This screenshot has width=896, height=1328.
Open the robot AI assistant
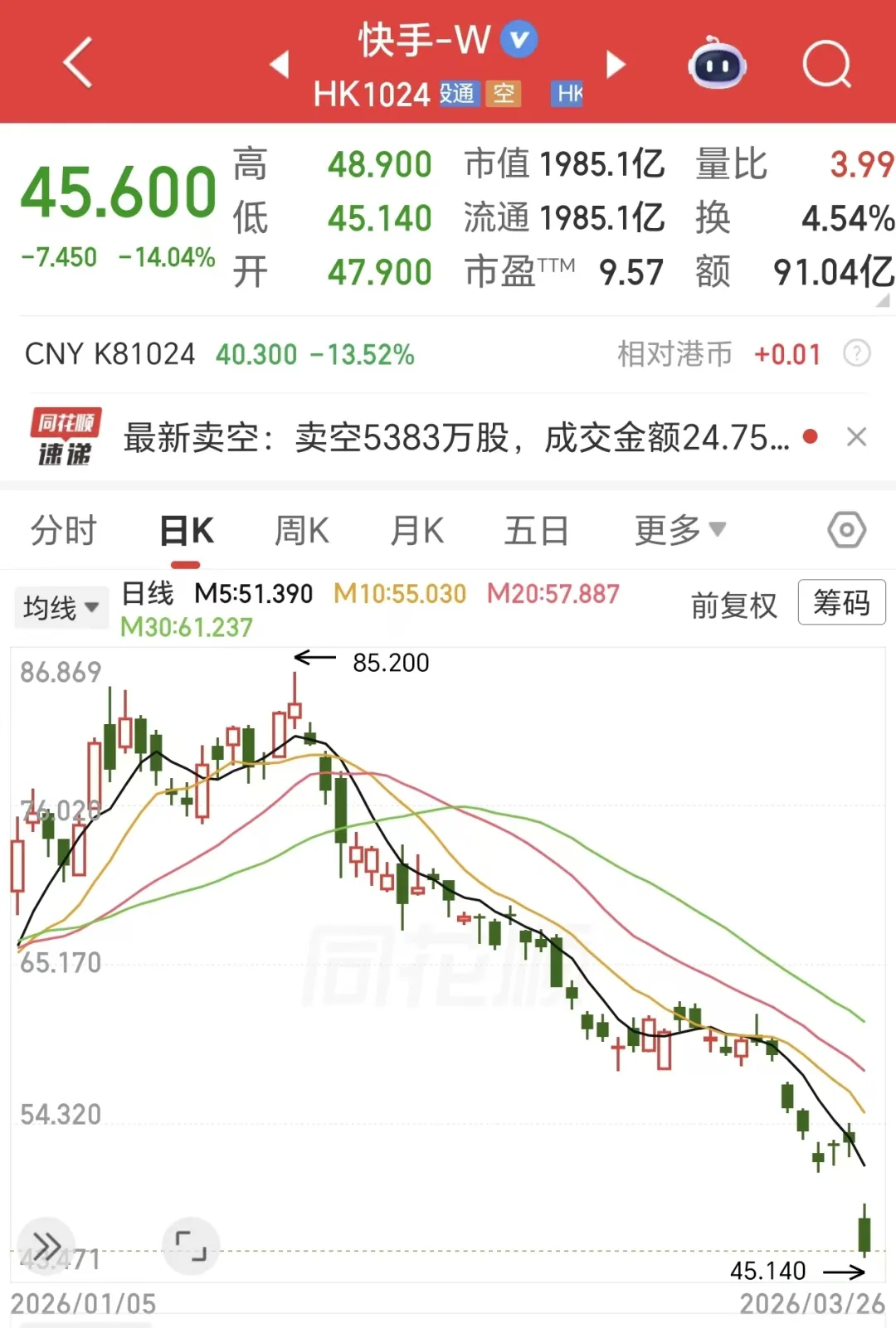717,64
